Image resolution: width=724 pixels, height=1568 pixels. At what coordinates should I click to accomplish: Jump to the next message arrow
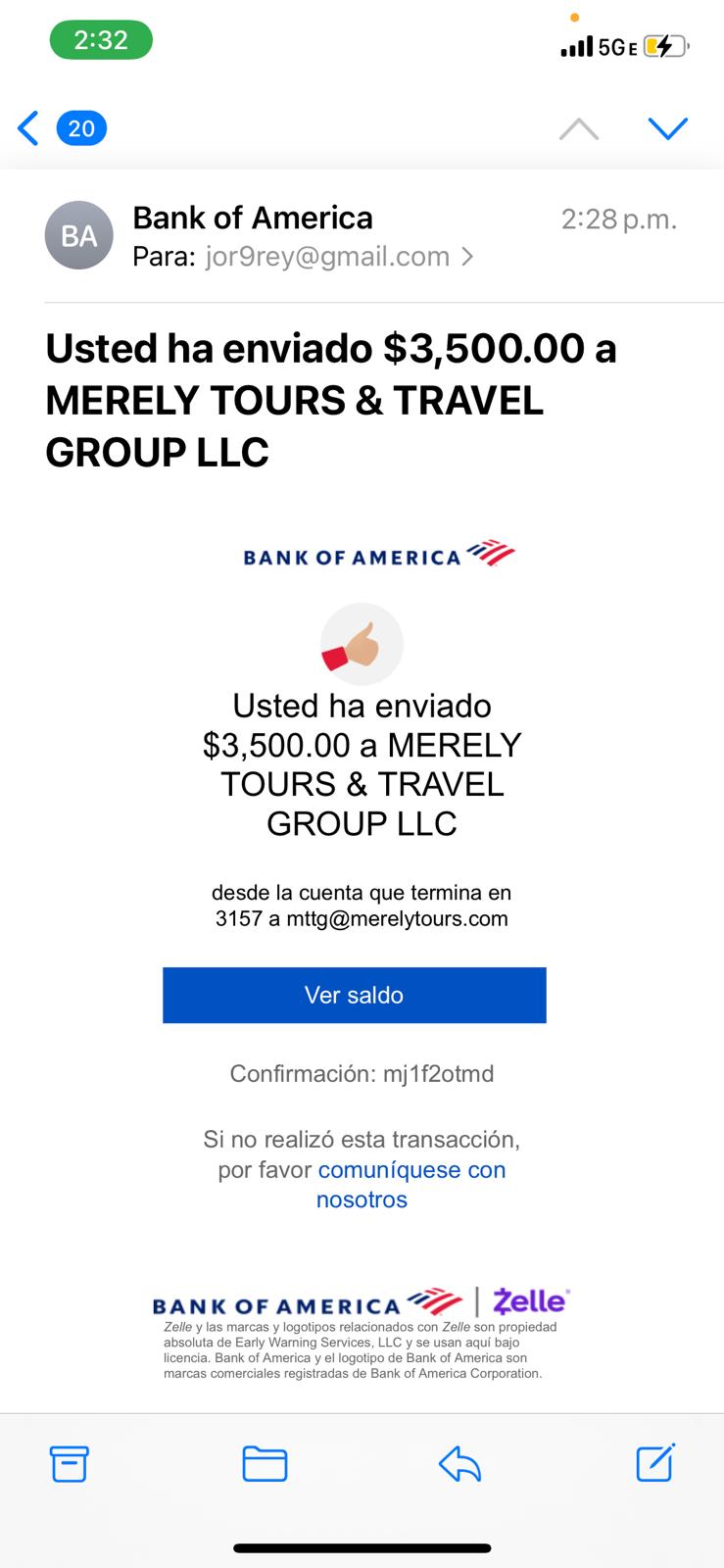668,128
